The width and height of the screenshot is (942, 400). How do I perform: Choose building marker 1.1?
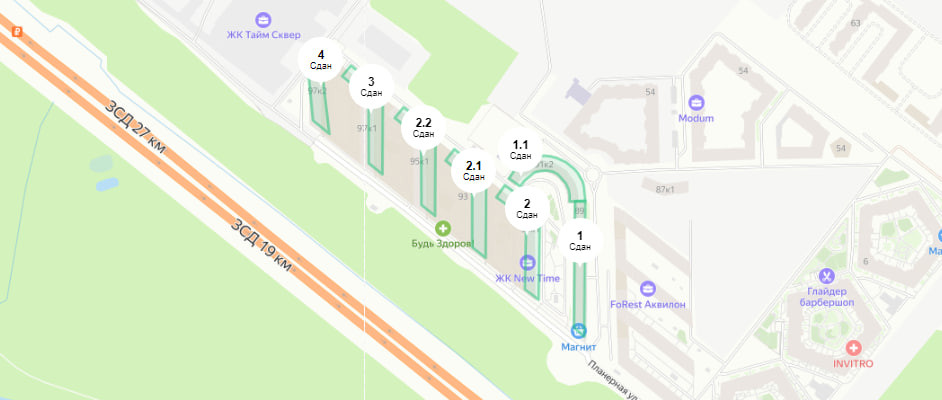pyautogui.click(x=520, y=150)
